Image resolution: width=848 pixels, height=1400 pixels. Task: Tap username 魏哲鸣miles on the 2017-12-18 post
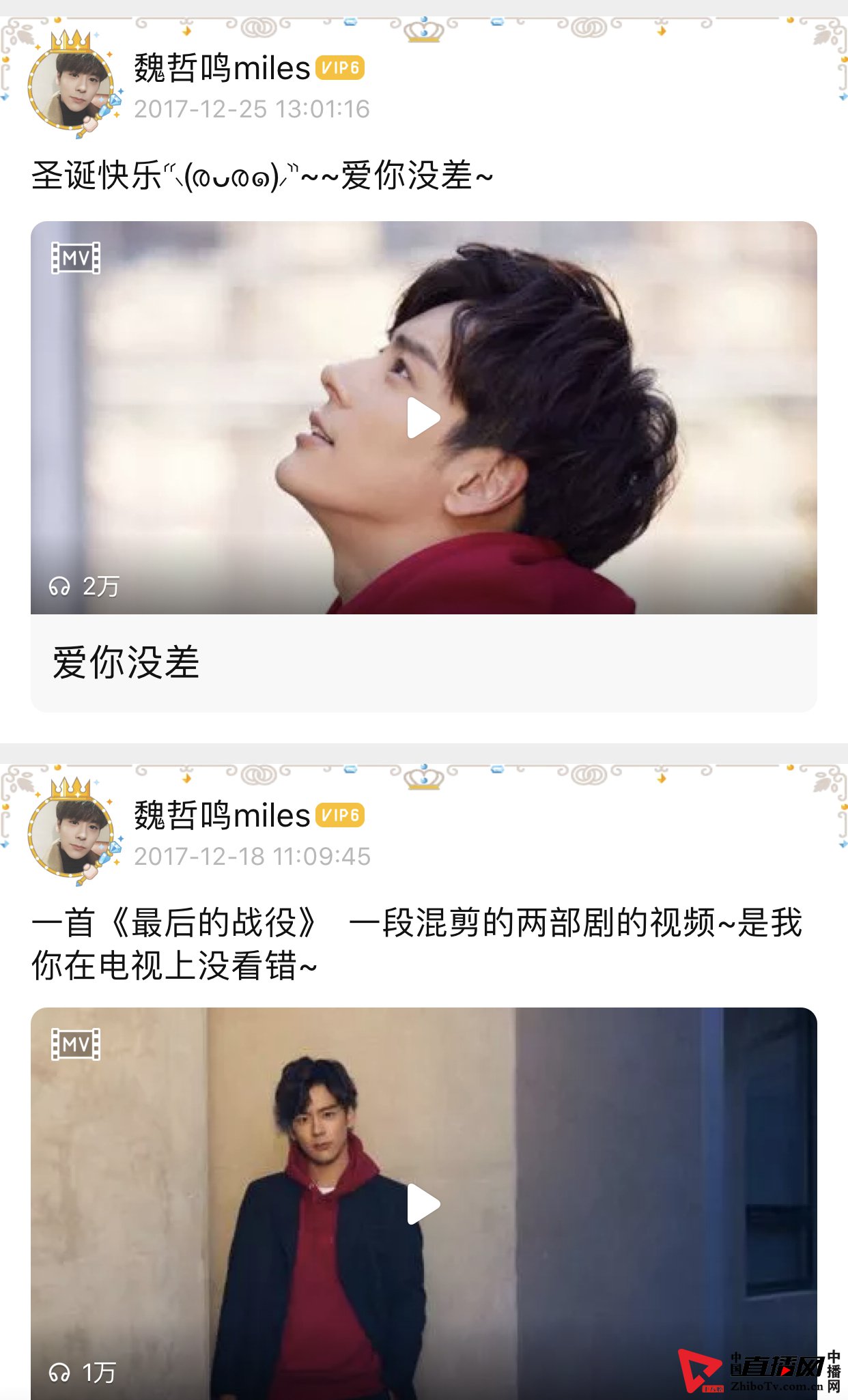222,816
